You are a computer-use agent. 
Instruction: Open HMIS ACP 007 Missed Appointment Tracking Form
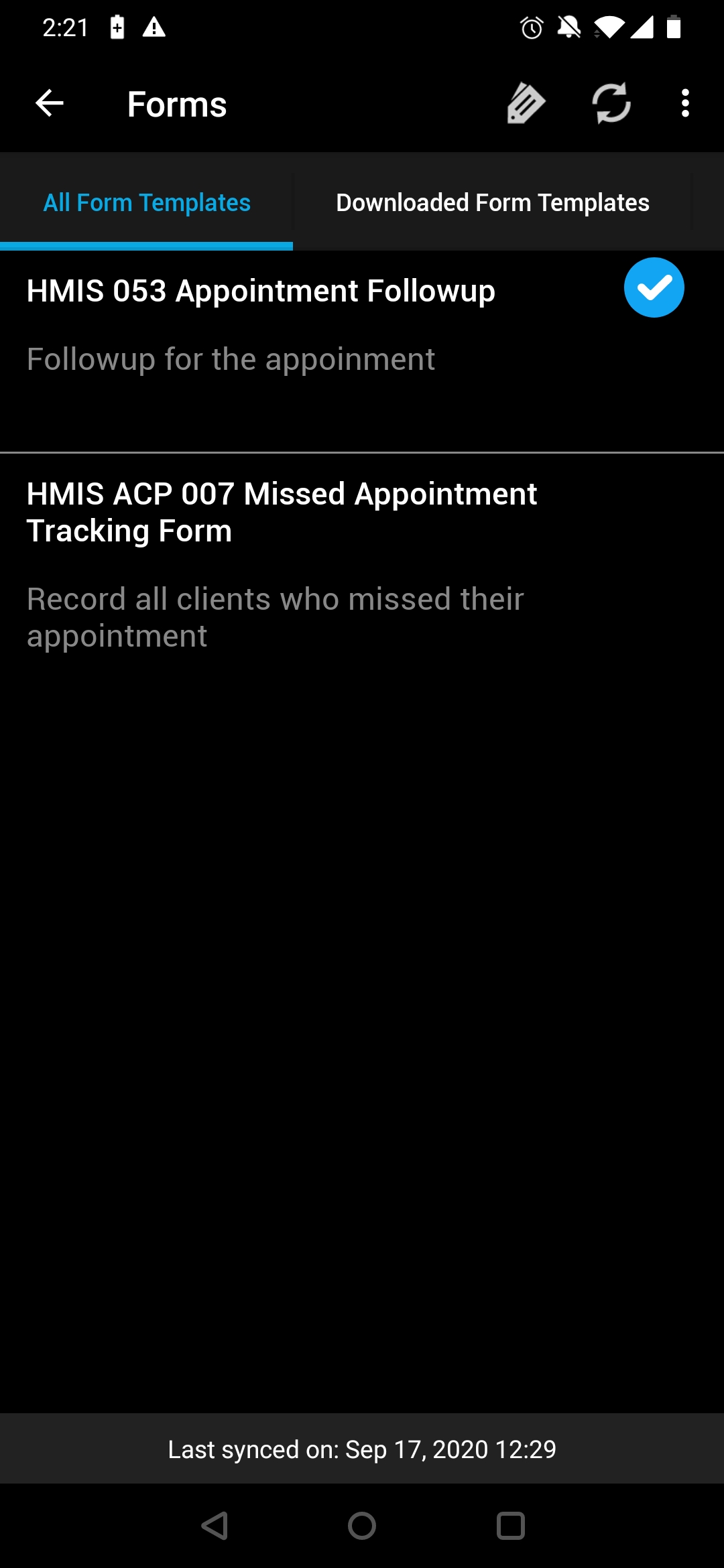tap(362, 565)
